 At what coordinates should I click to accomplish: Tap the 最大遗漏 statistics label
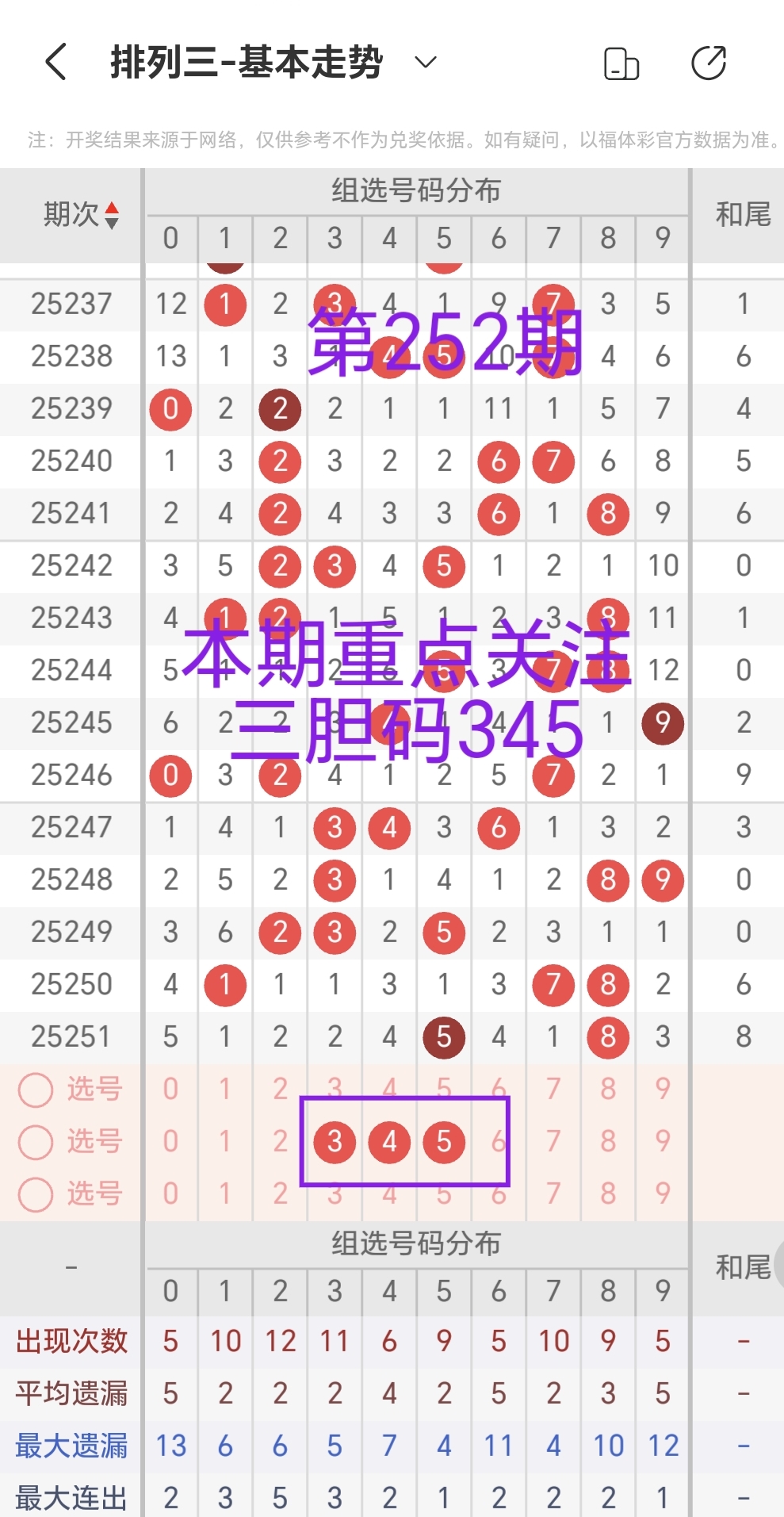[x=71, y=1446]
